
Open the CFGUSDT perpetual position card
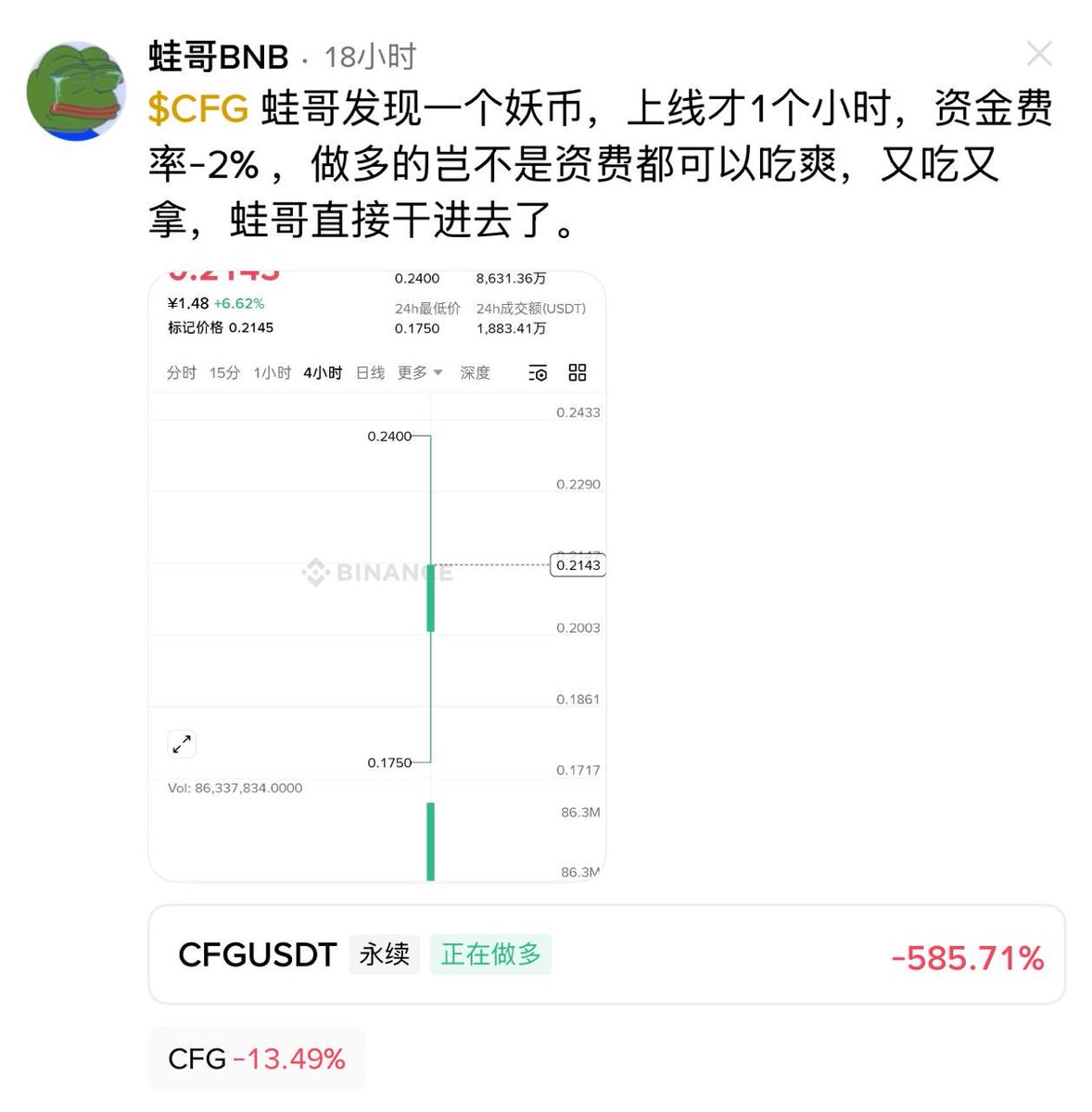click(x=606, y=954)
